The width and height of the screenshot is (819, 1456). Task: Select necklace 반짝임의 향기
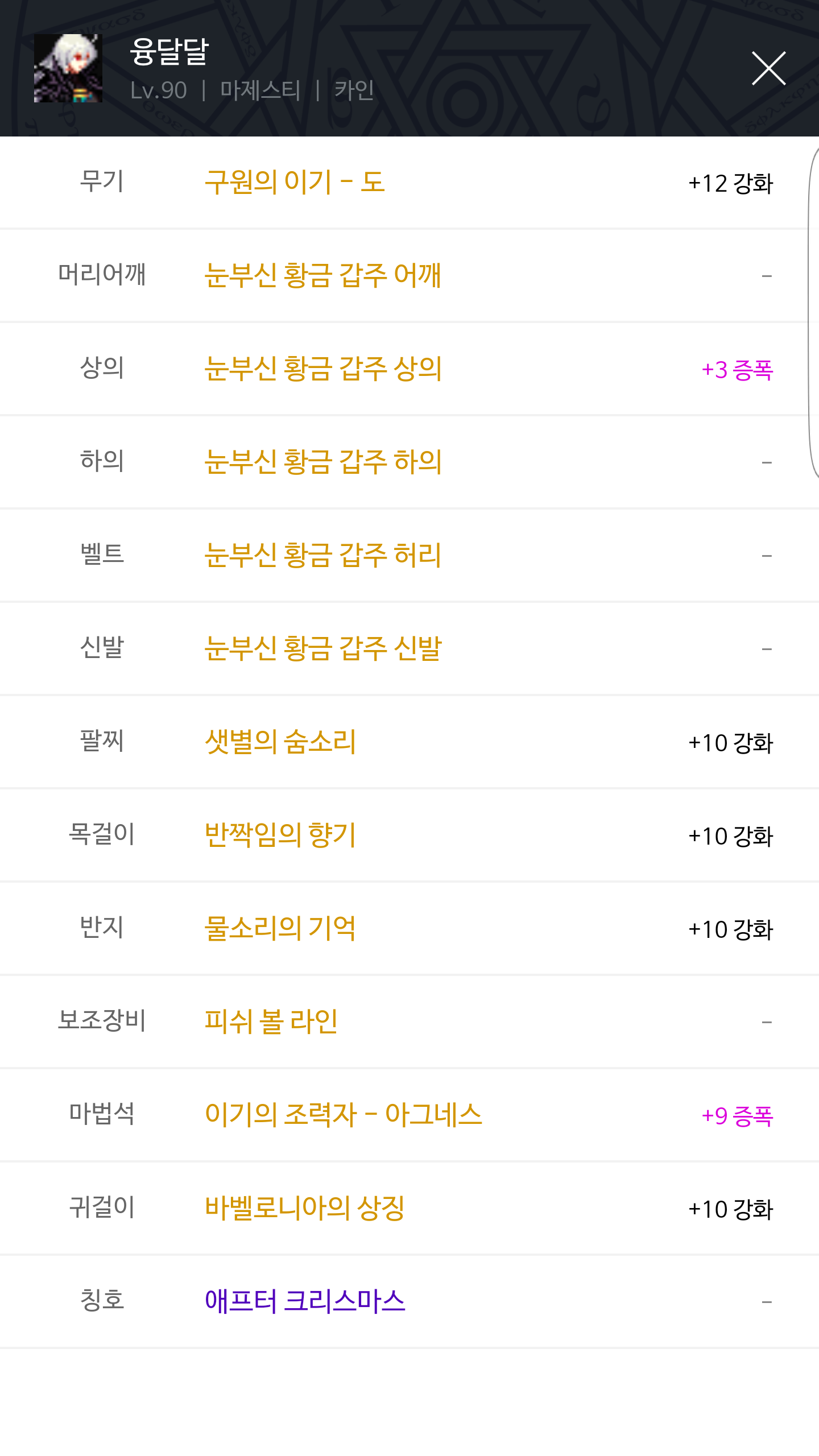coord(280,835)
